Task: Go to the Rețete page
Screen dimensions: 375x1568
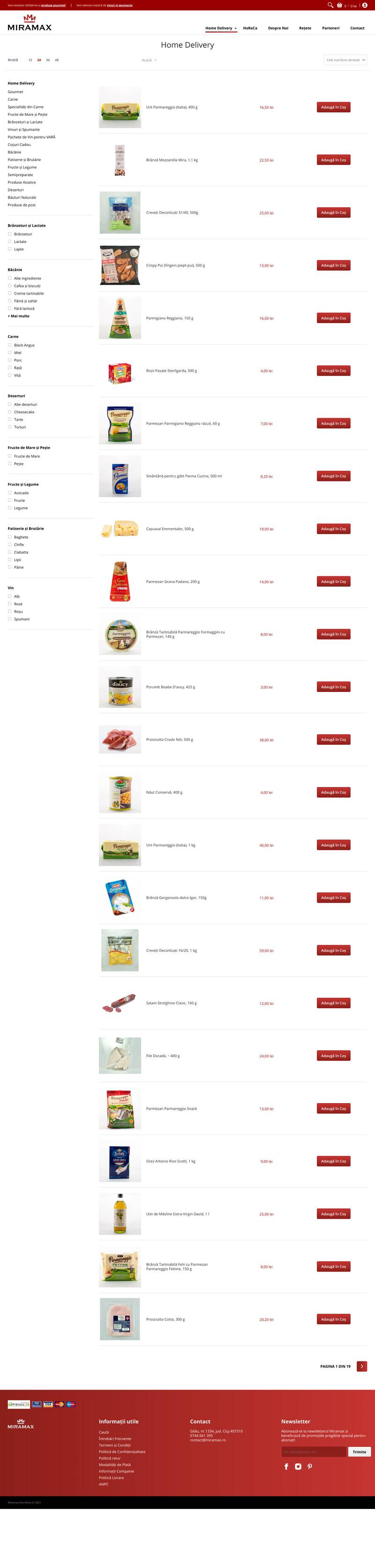Action: (x=305, y=28)
